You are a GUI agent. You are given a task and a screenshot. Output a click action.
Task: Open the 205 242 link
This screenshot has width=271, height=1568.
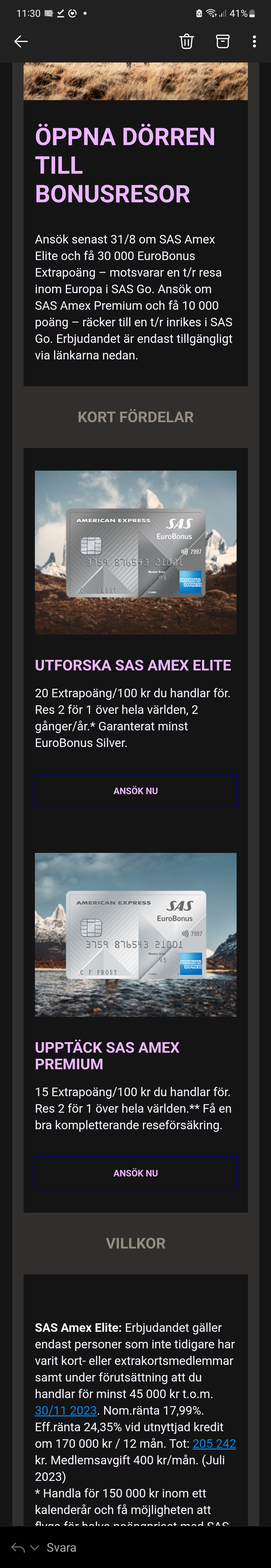pyautogui.click(x=214, y=1443)
